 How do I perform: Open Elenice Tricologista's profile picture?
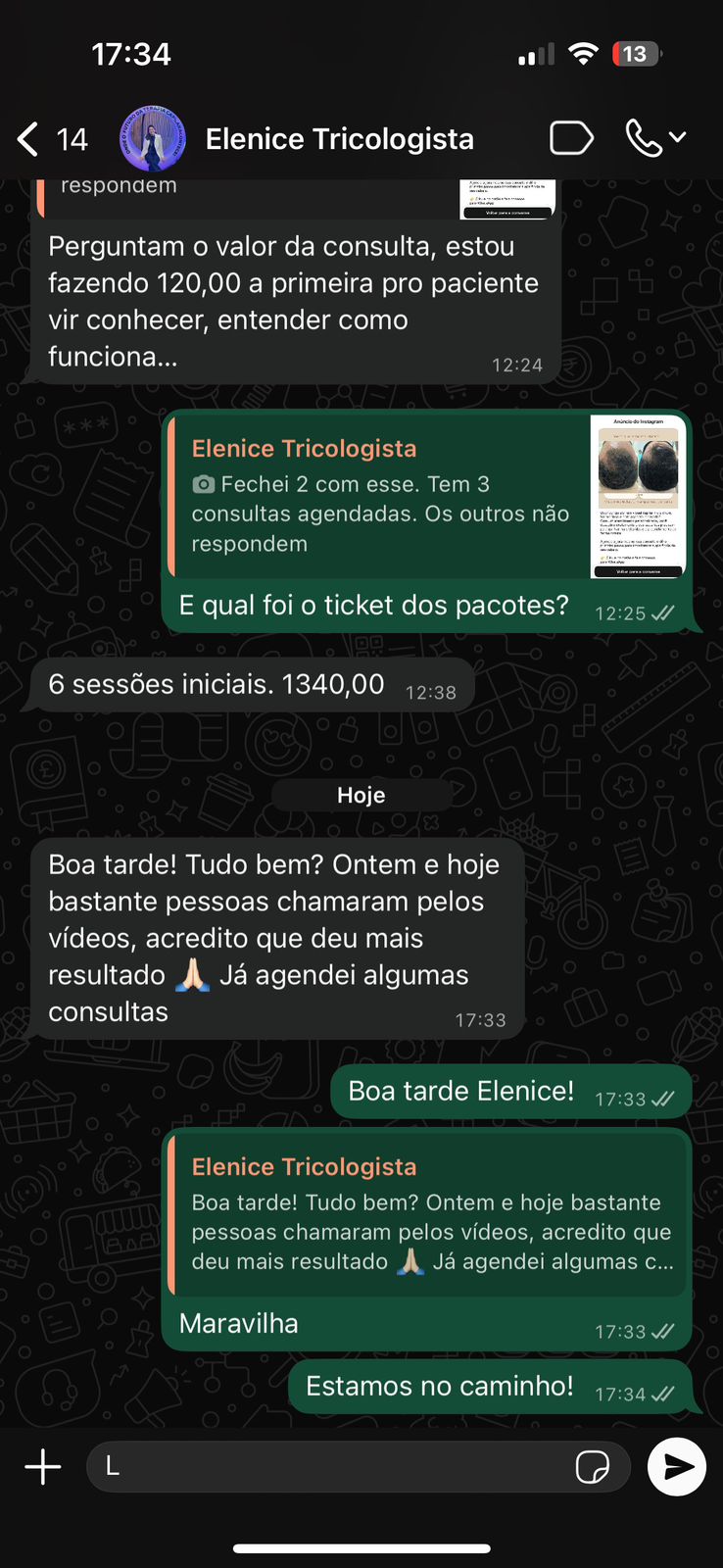pyautogui.click(x=152, y=139)
